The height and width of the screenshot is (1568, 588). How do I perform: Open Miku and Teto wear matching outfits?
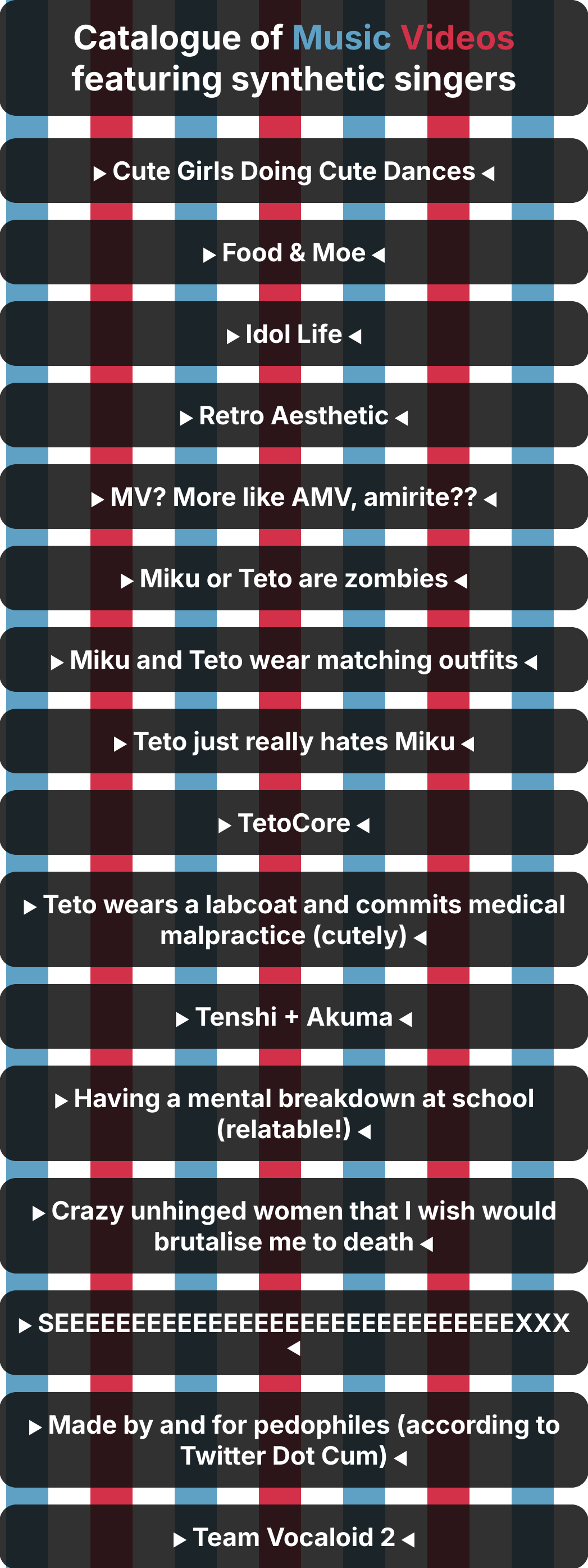[x=294, y=660]
